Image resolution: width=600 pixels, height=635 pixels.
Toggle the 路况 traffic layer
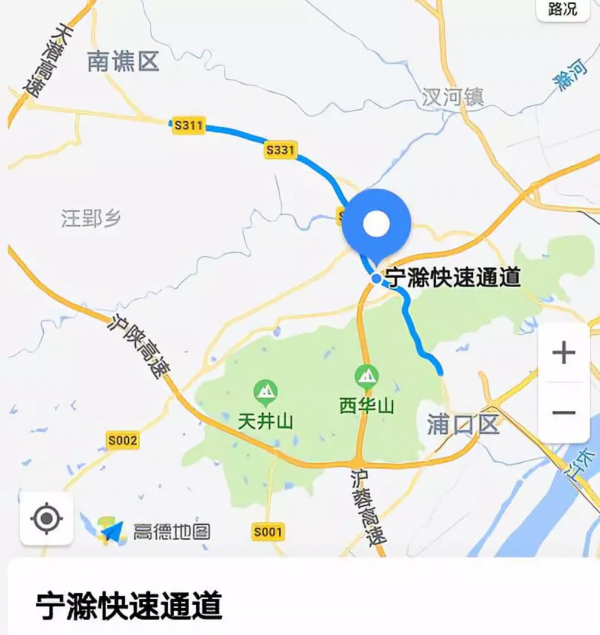click(564, 9)
